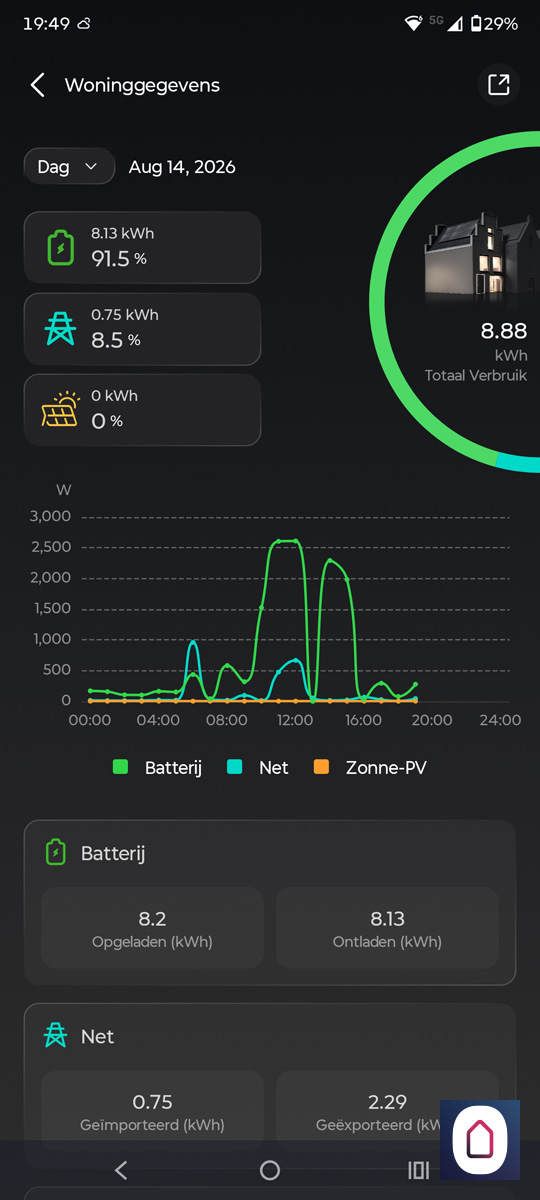Tap the floating home icon button
Viewport: 540px width, 1200px height.
pos(479,1140)
